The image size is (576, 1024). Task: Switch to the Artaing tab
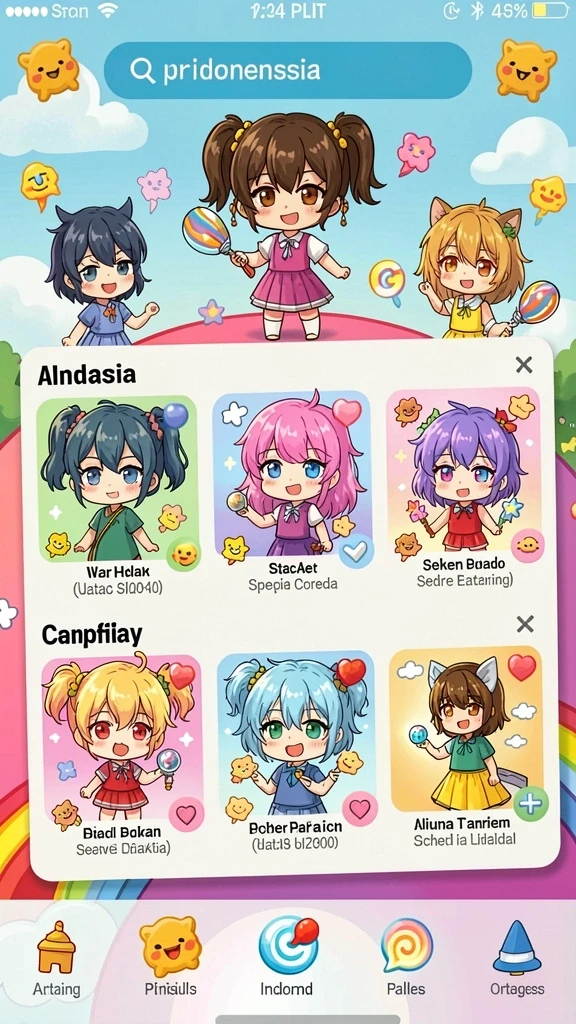click(56, 959)
